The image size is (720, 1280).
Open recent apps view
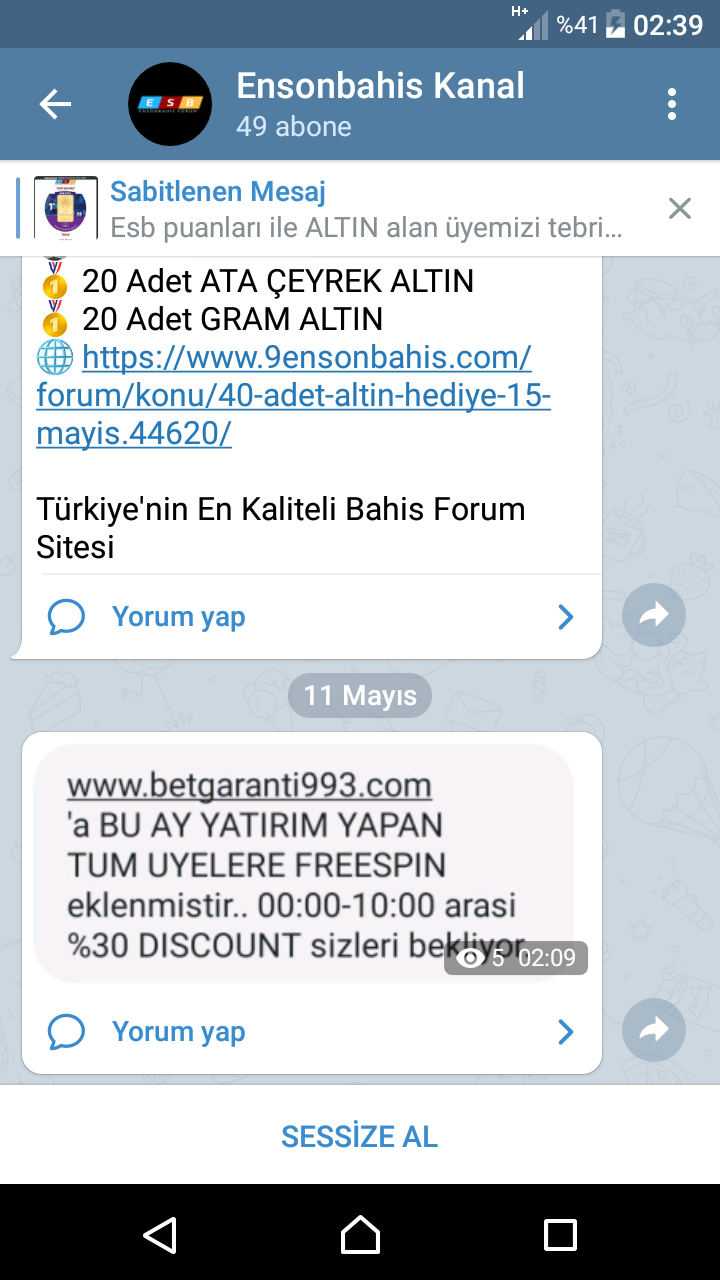[560, 1234]
